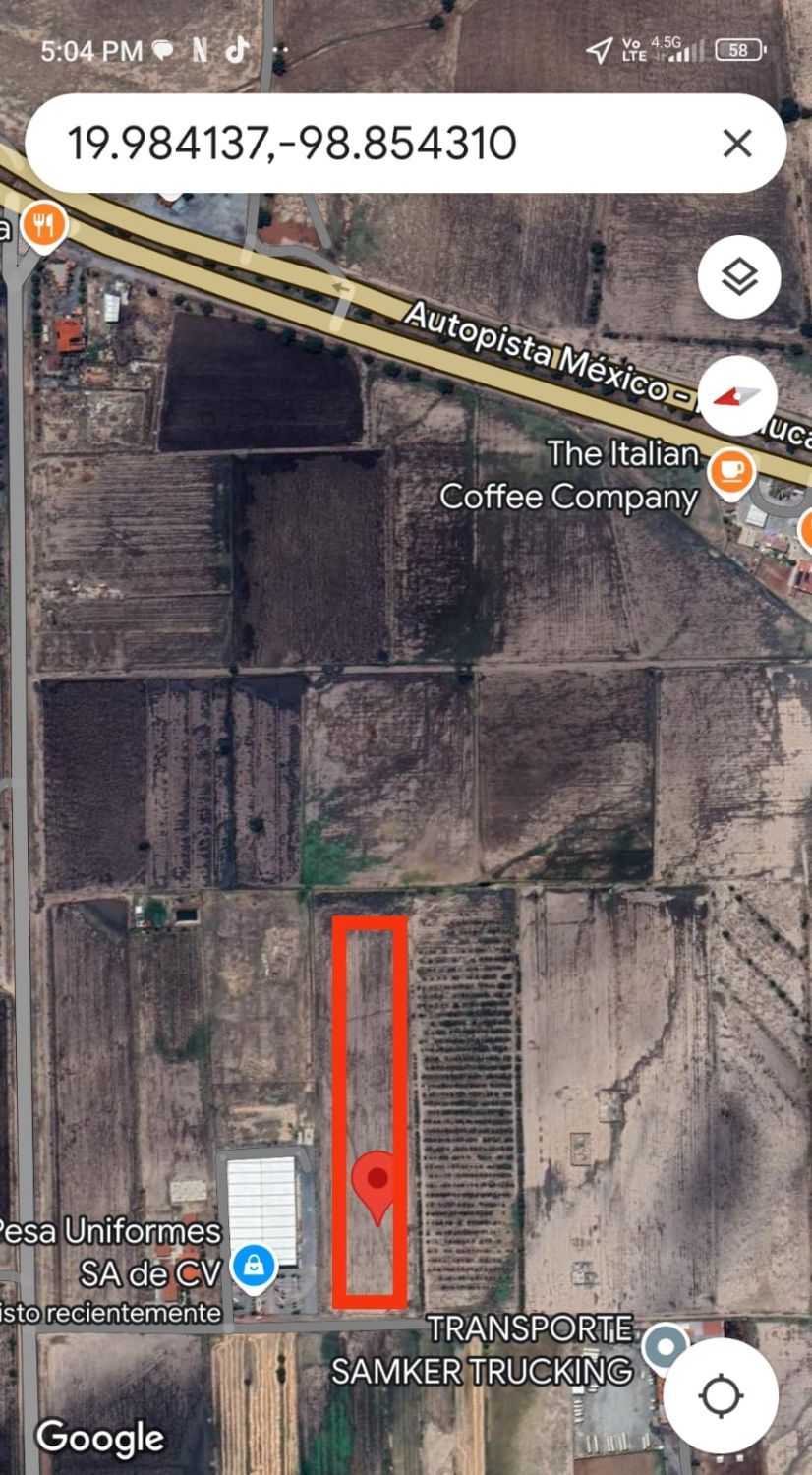Center map on my current location
This screenshot has width=812, height=1475.
click(721, 1395)
